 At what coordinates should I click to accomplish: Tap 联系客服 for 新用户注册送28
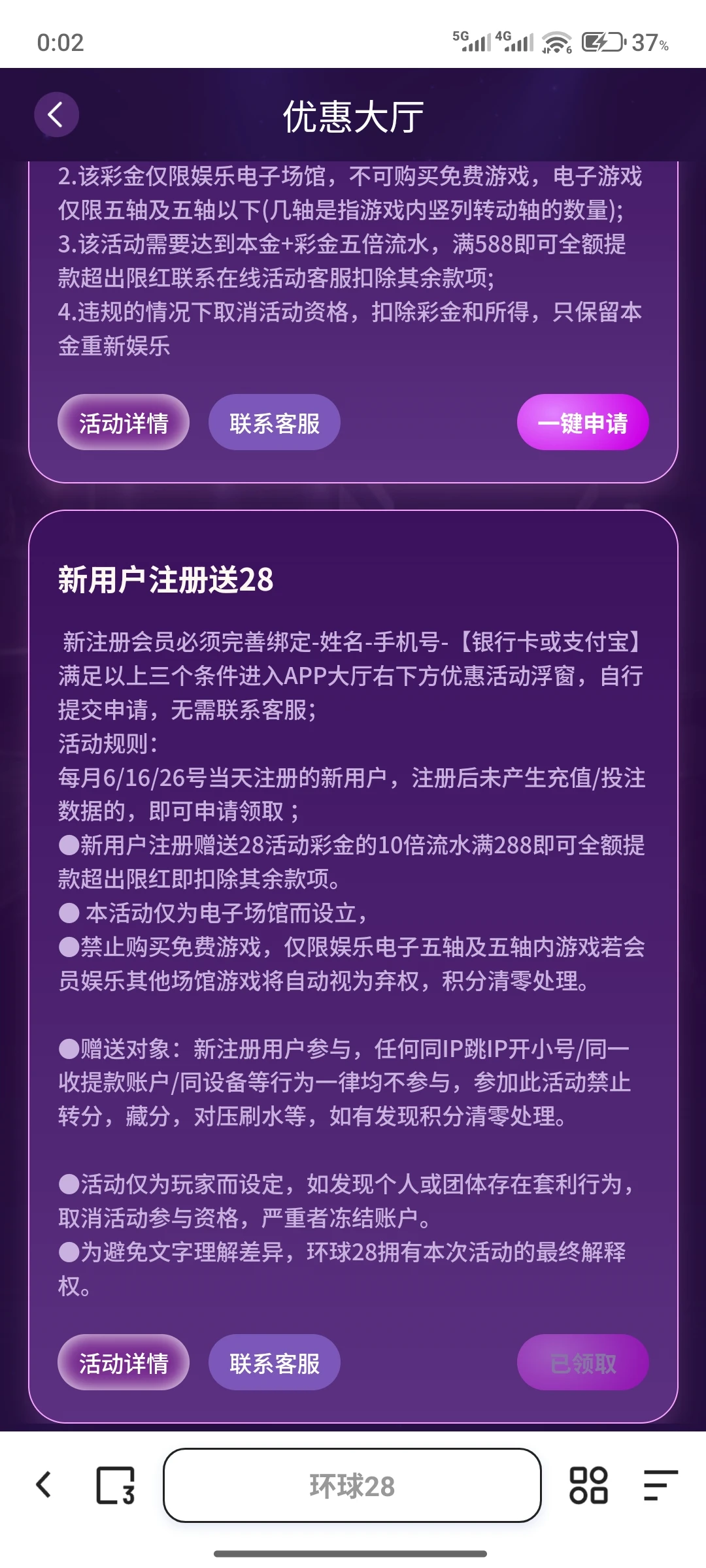pos(274,1363)
